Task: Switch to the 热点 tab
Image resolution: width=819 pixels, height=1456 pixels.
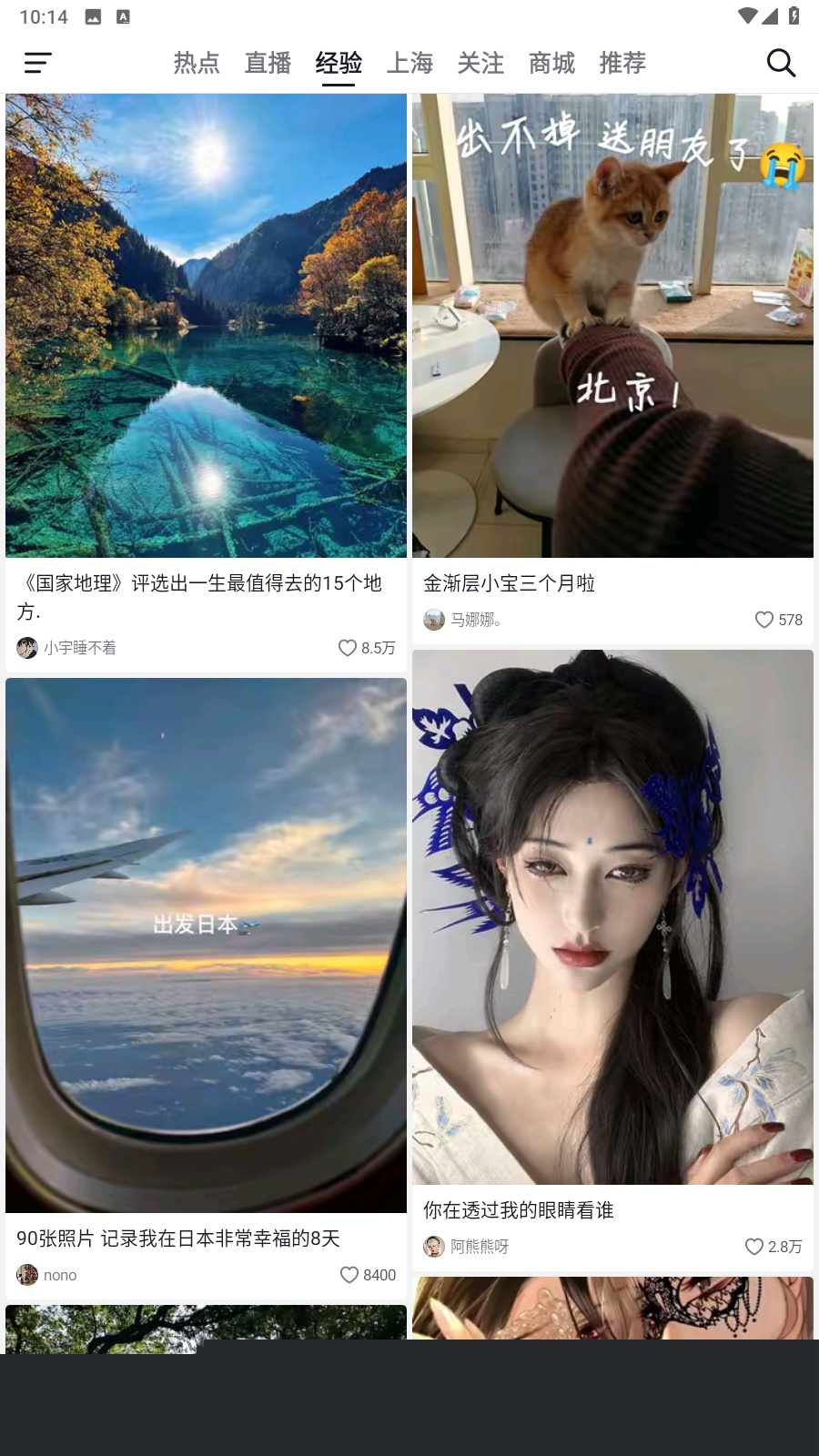Action: pos(197,63)
